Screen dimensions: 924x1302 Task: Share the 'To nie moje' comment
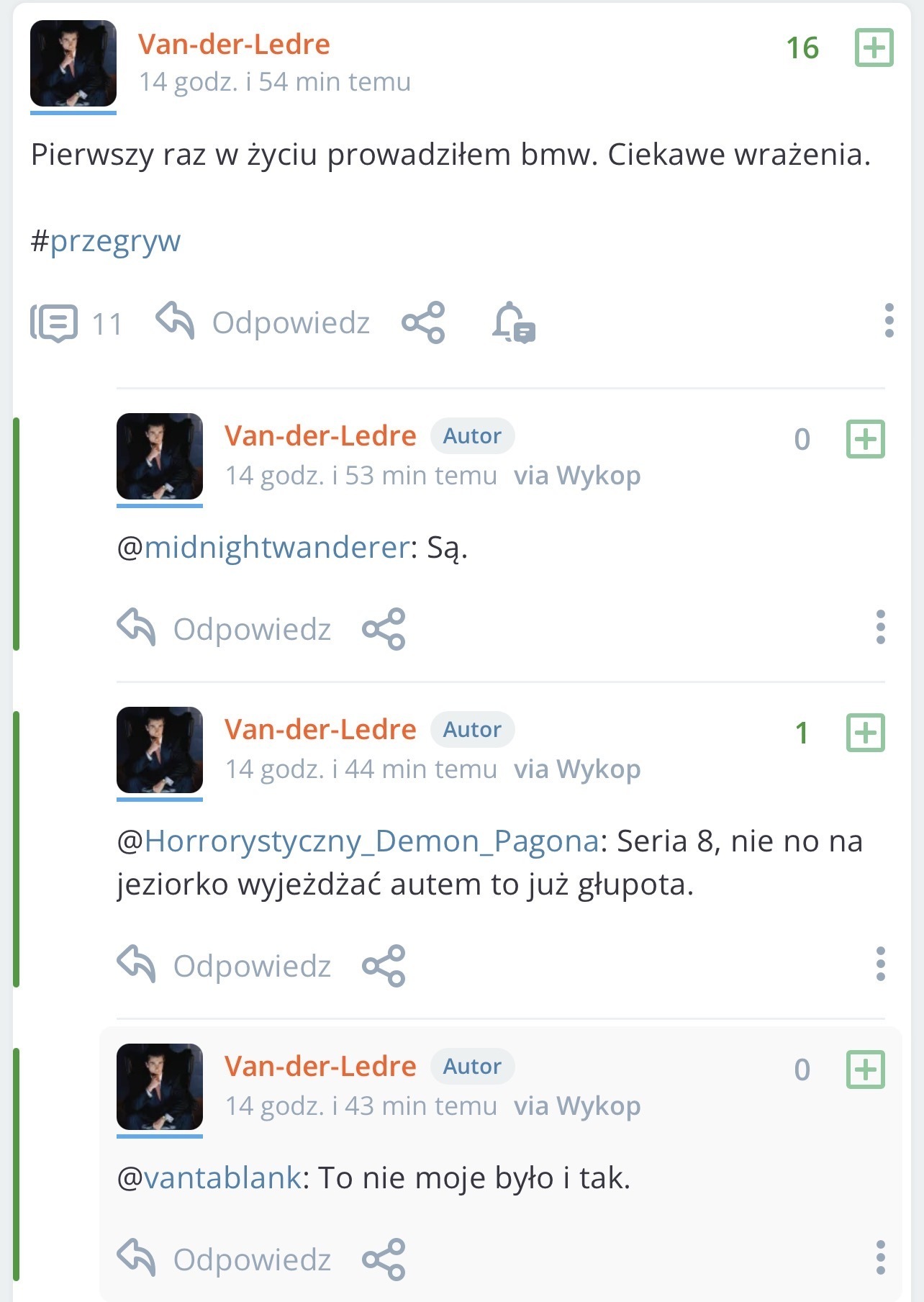384,1260
